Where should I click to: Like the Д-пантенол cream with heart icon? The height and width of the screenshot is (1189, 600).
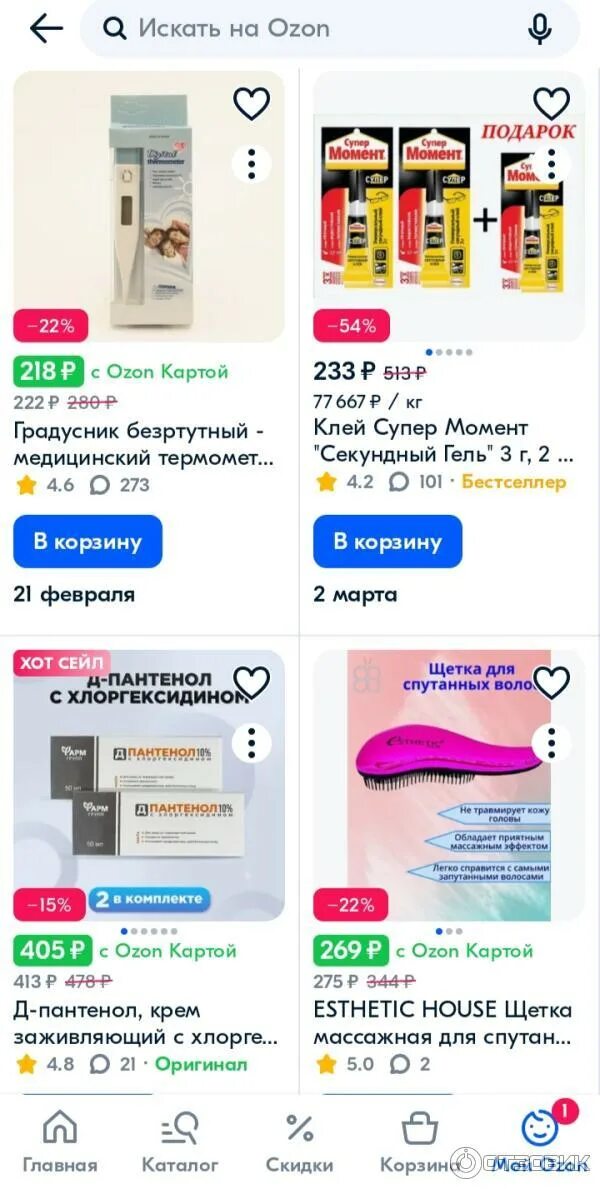tap(251, 682)
